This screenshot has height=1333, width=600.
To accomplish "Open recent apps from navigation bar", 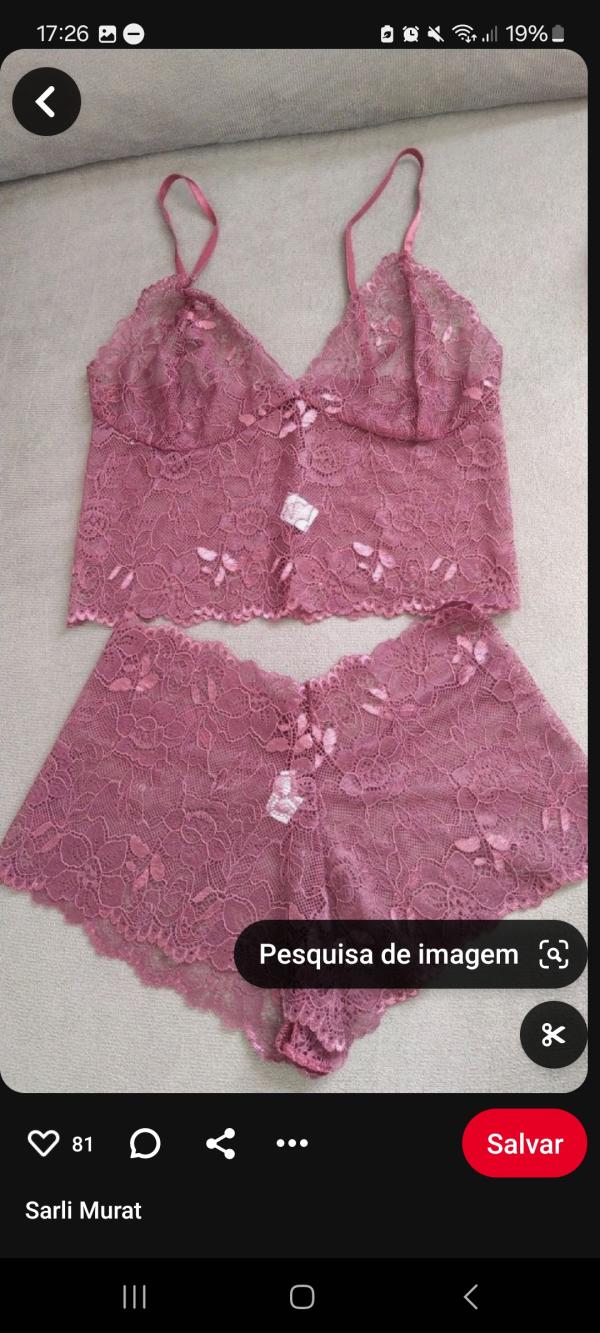I will [134, 1297].
